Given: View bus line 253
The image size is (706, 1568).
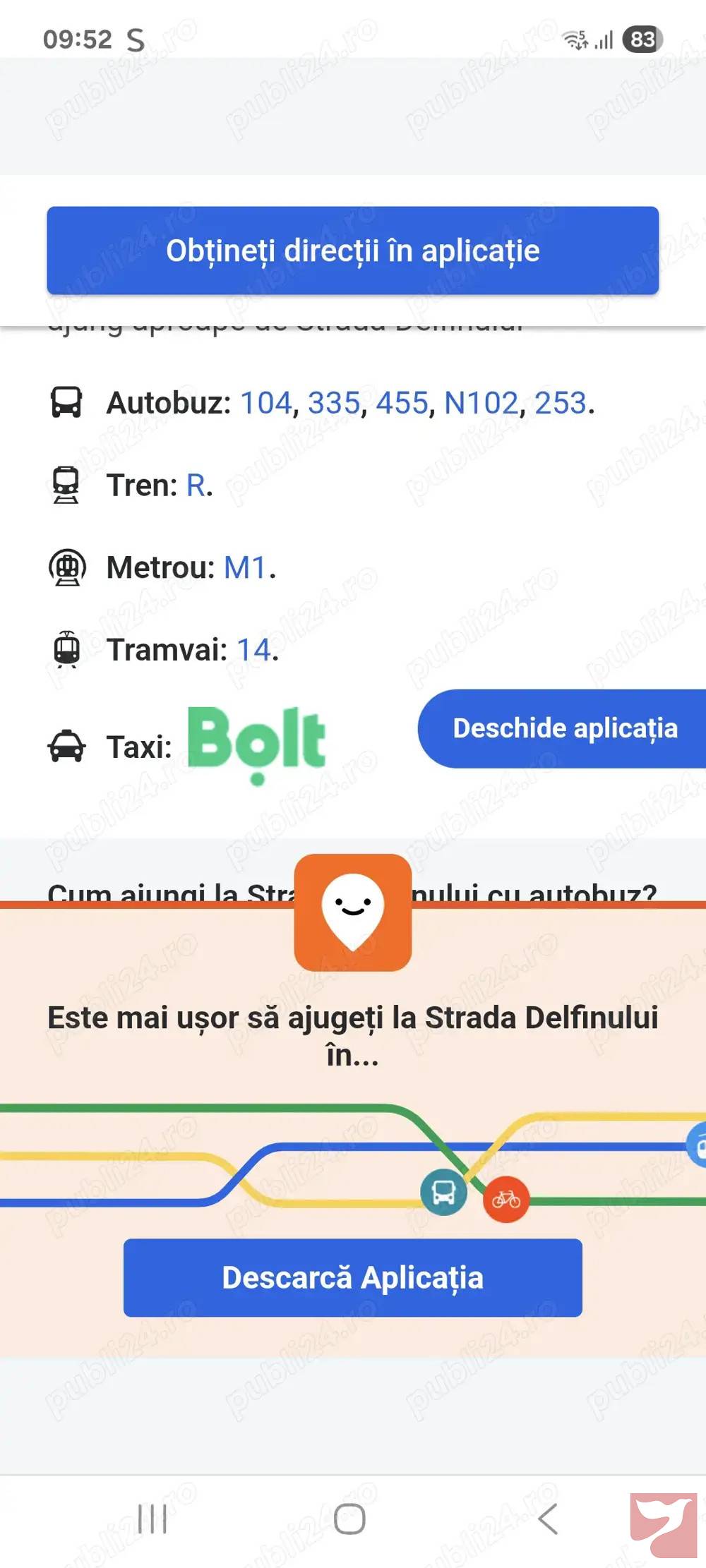Looking at the screenshot, I should pos(561,403).
